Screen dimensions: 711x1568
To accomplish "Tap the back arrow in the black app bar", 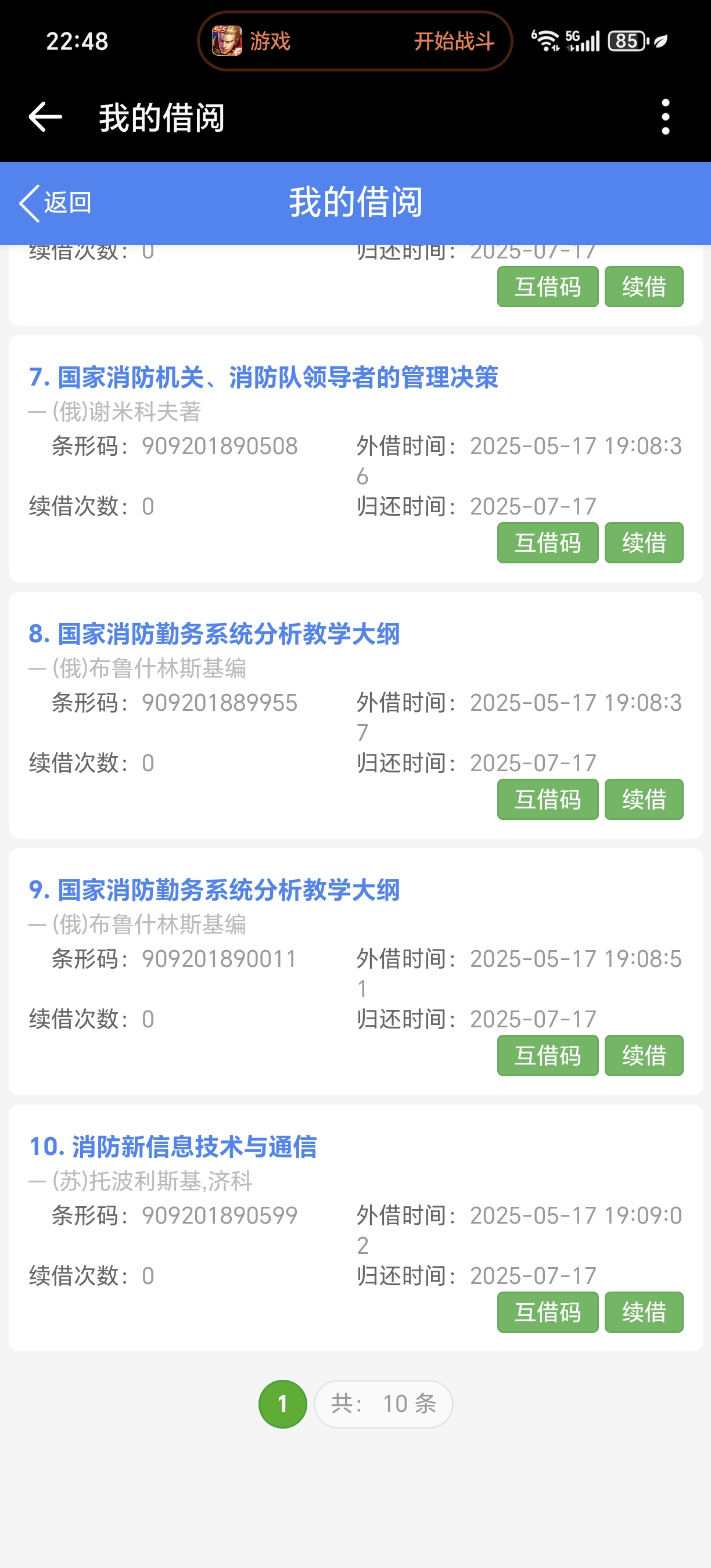I will coord(45,116).
